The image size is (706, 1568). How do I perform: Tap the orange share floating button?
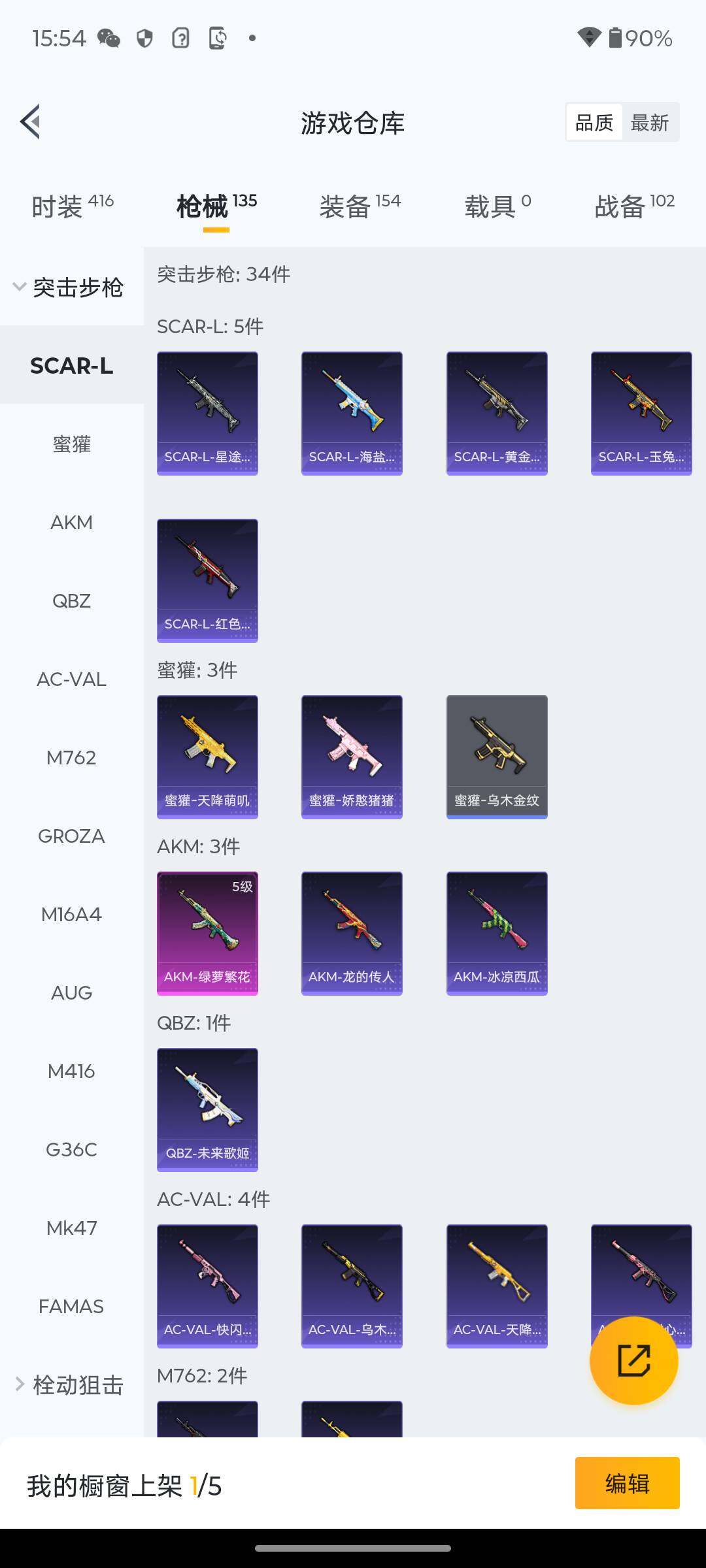pos(633,1360)
